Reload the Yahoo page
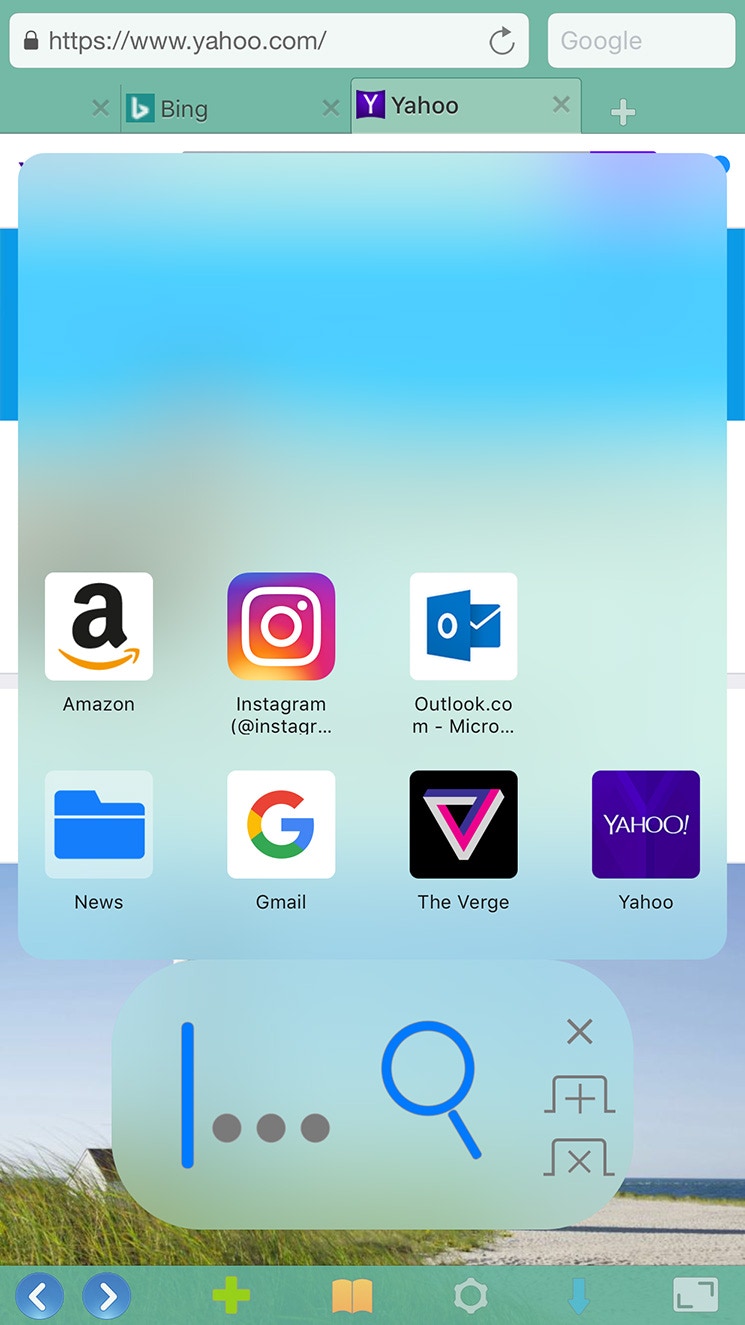 click(502, 41)
